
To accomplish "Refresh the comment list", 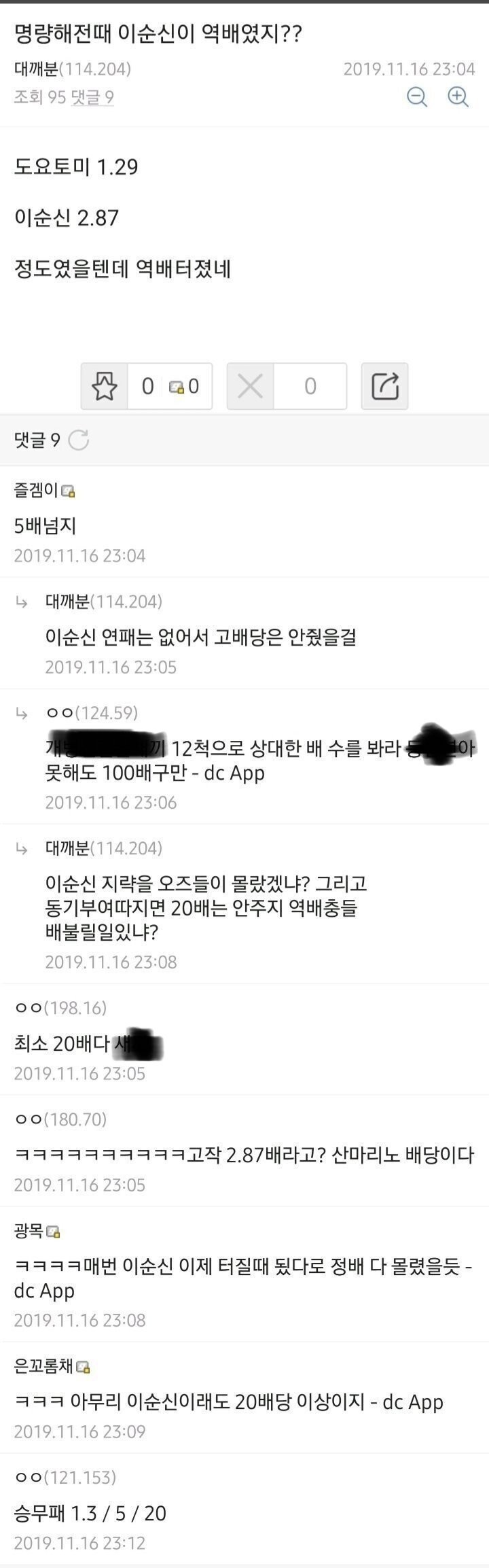I will [79, 440].
